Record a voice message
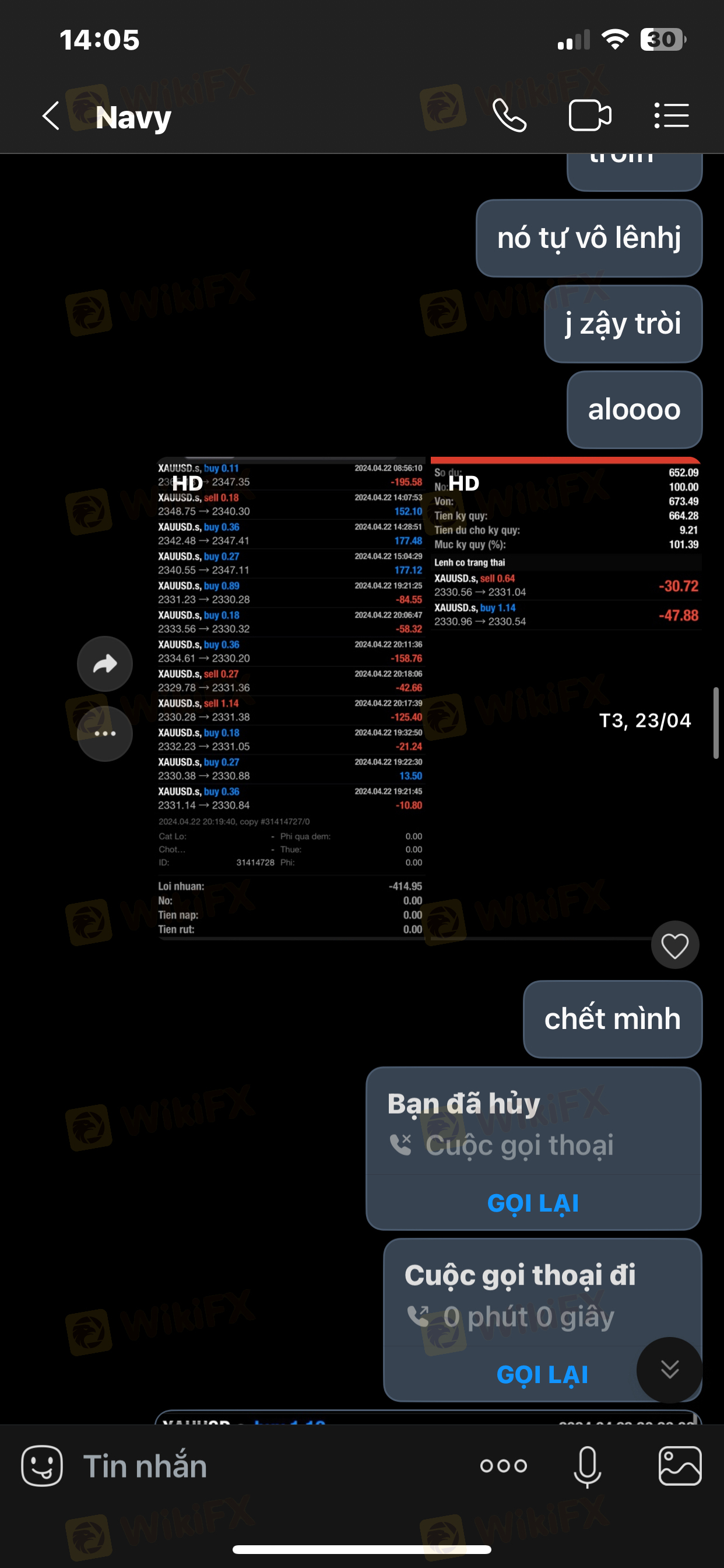724x1568 pixels. pyautogui.click(x=587, y=1466)
